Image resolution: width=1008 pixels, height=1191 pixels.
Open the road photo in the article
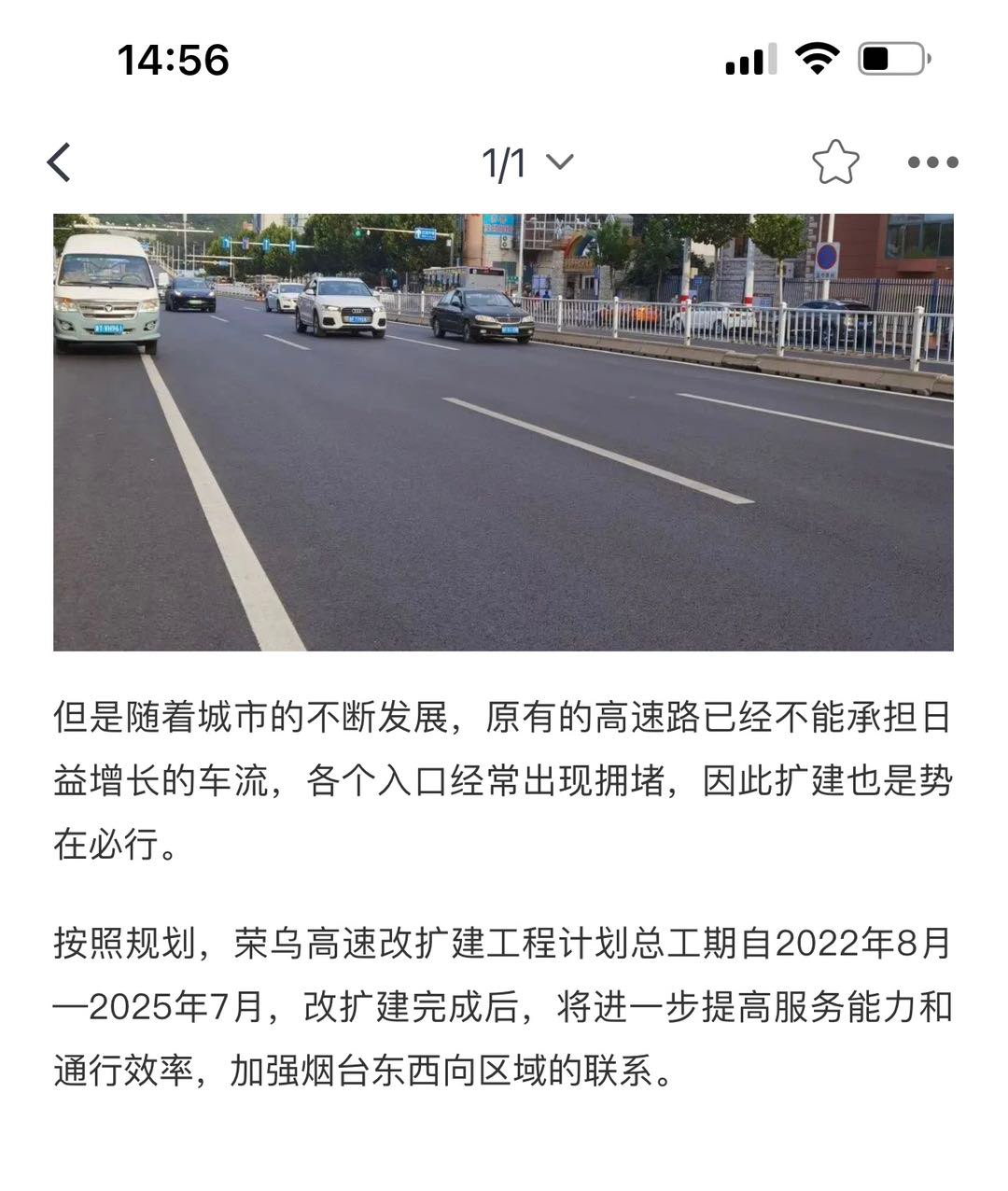(x=503, y=431)
